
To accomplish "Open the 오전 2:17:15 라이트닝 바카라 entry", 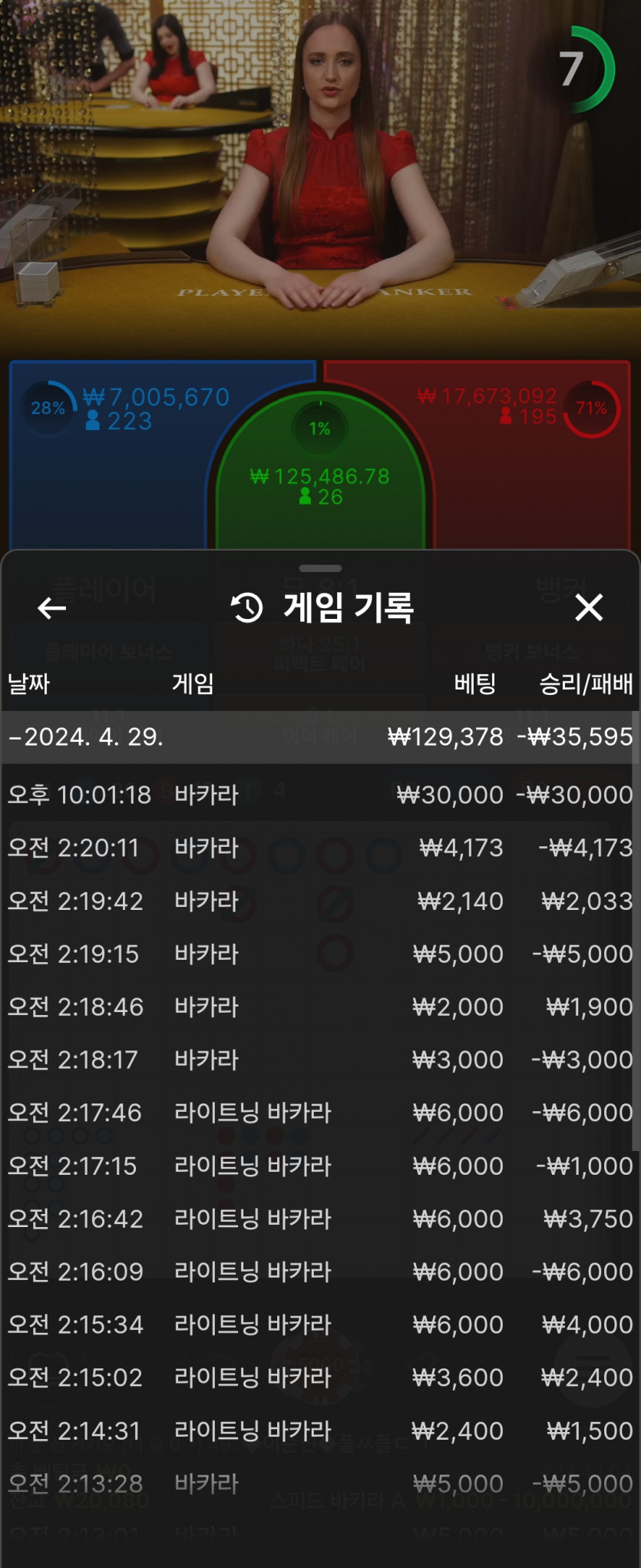I will click(x=319, y=1166).
